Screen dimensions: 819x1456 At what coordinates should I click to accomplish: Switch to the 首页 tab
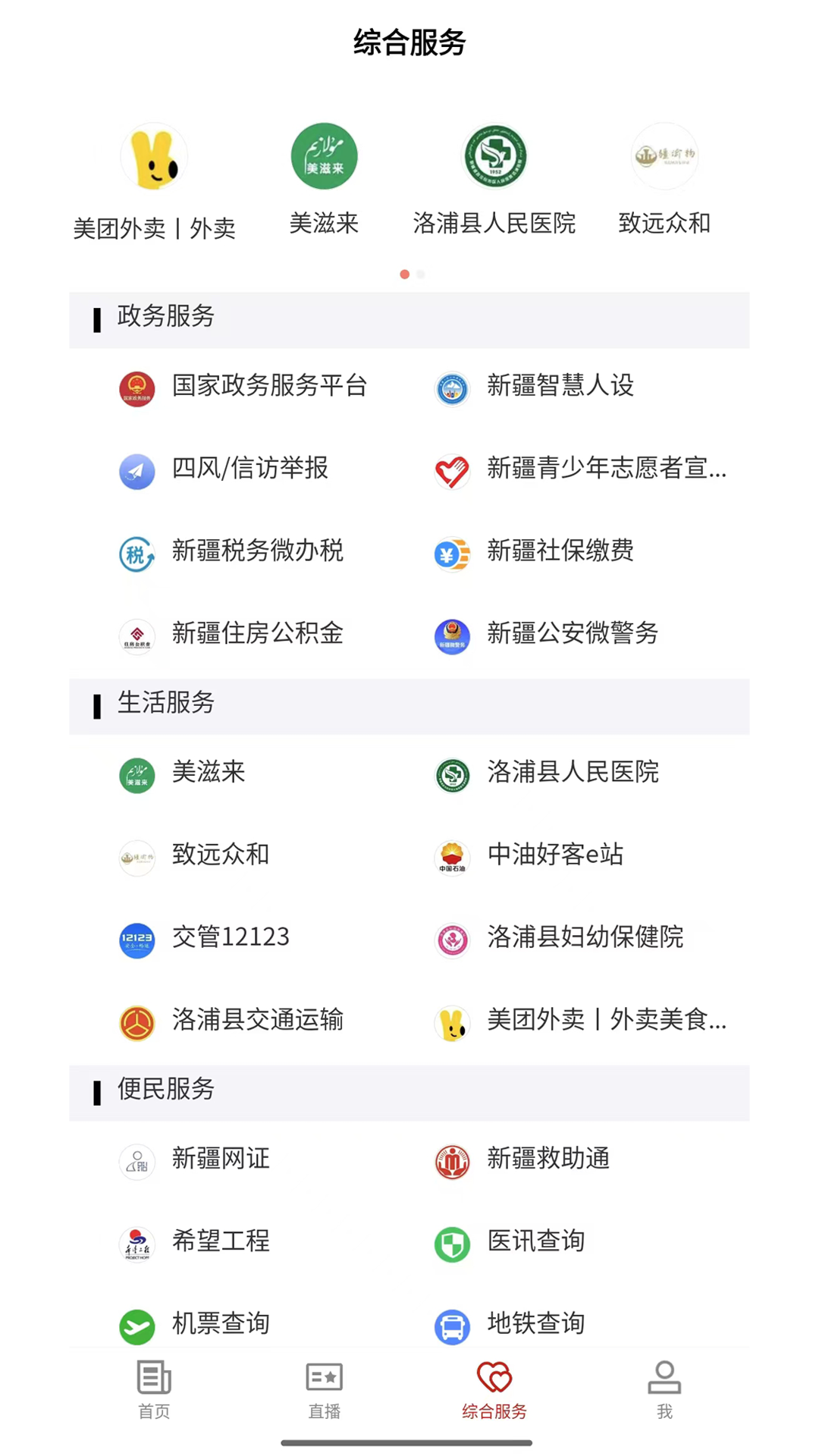coord(154,1389)
